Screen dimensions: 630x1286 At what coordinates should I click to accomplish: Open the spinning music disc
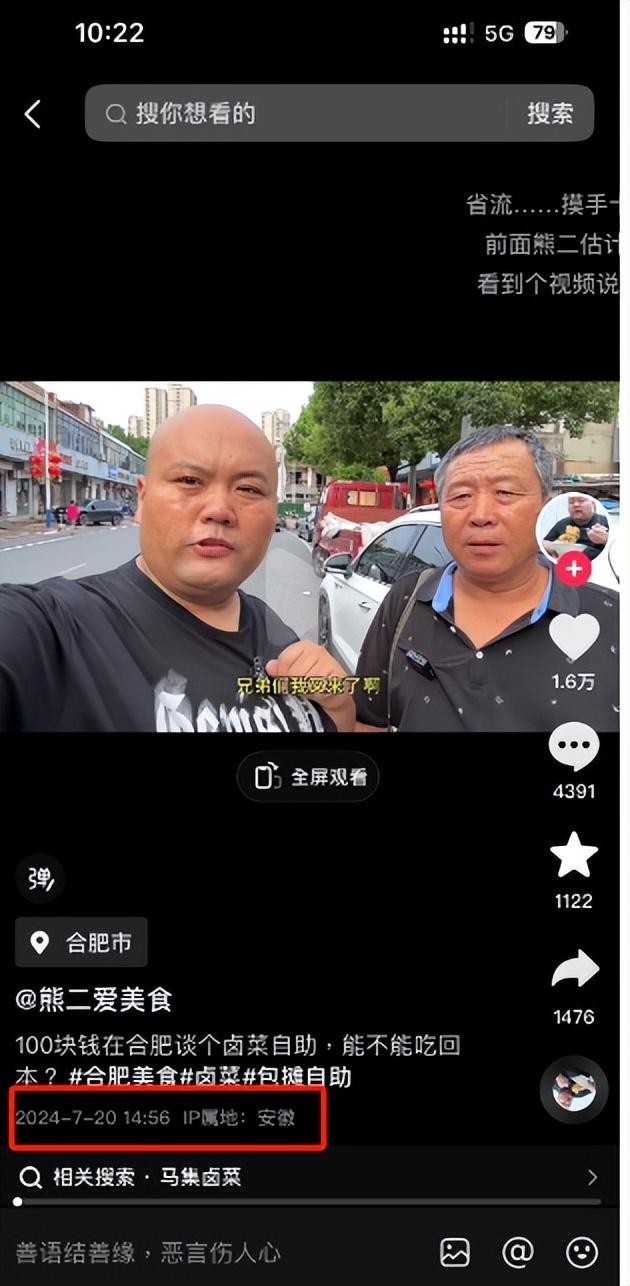pyautogui.click(x=574, y=1090)
